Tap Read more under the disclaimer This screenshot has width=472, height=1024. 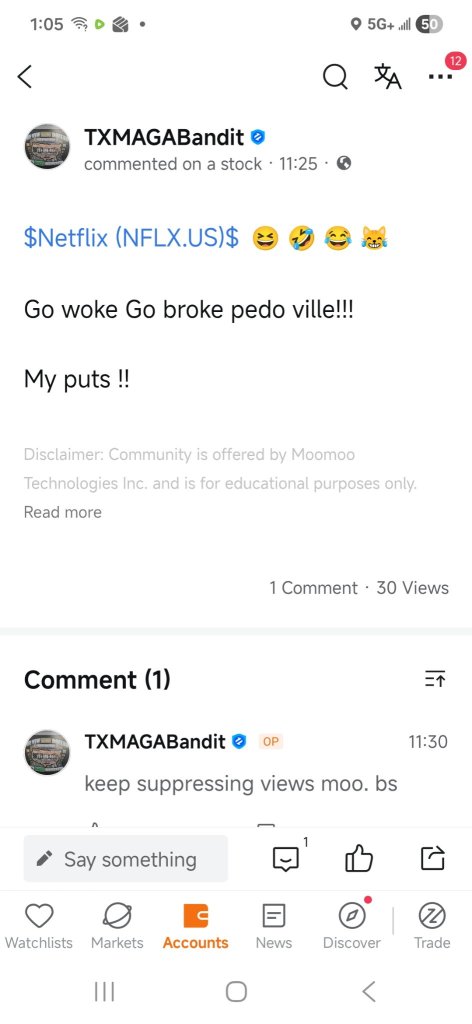63,512
